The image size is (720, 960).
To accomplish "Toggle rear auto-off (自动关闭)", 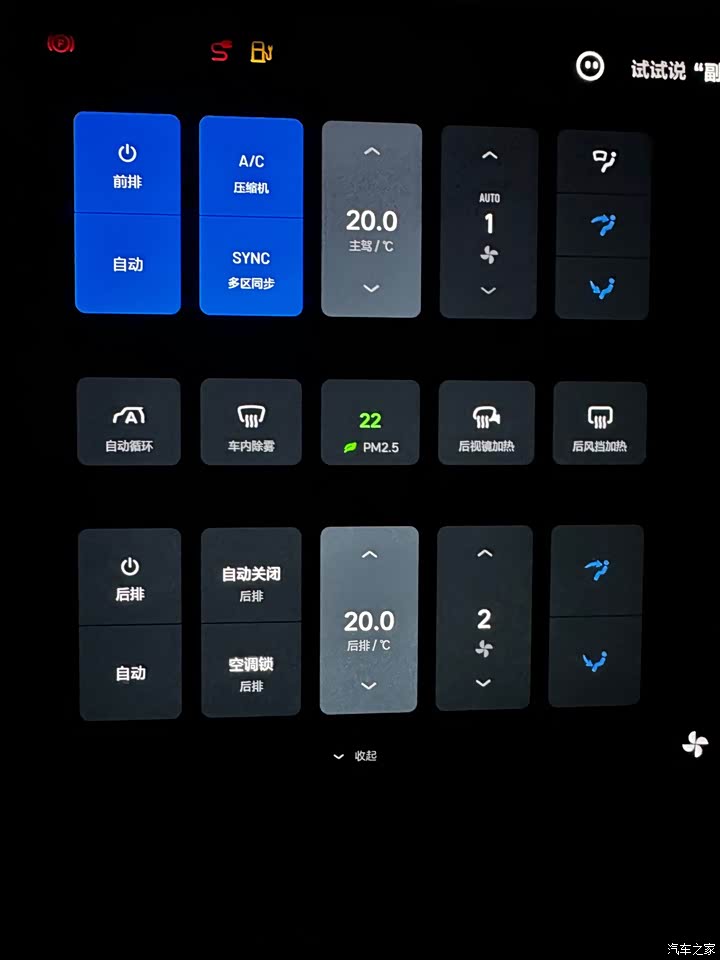I will coord(251,580).
